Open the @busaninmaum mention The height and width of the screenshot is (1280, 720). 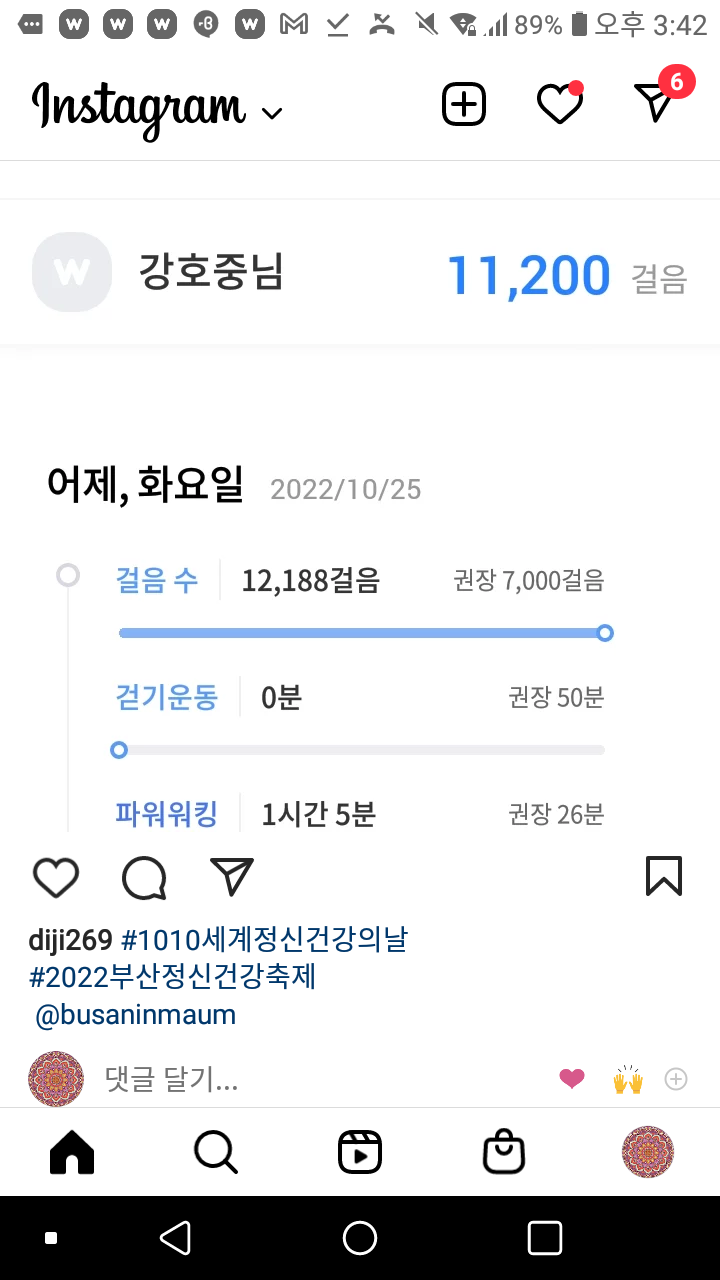pyautogui.click(x=136, y=1015)
